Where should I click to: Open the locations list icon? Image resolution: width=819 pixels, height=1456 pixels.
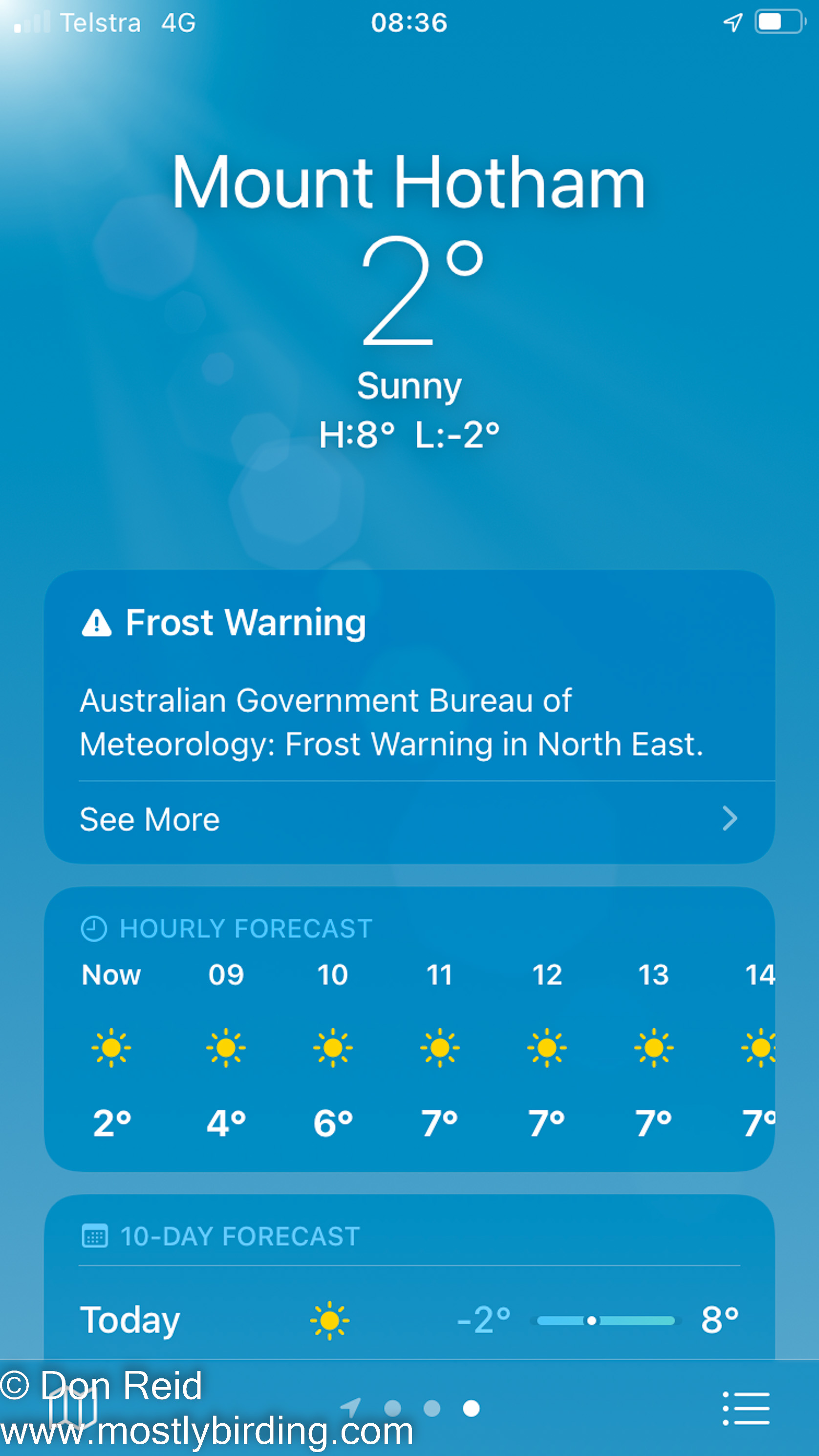tap(746, 1408)
